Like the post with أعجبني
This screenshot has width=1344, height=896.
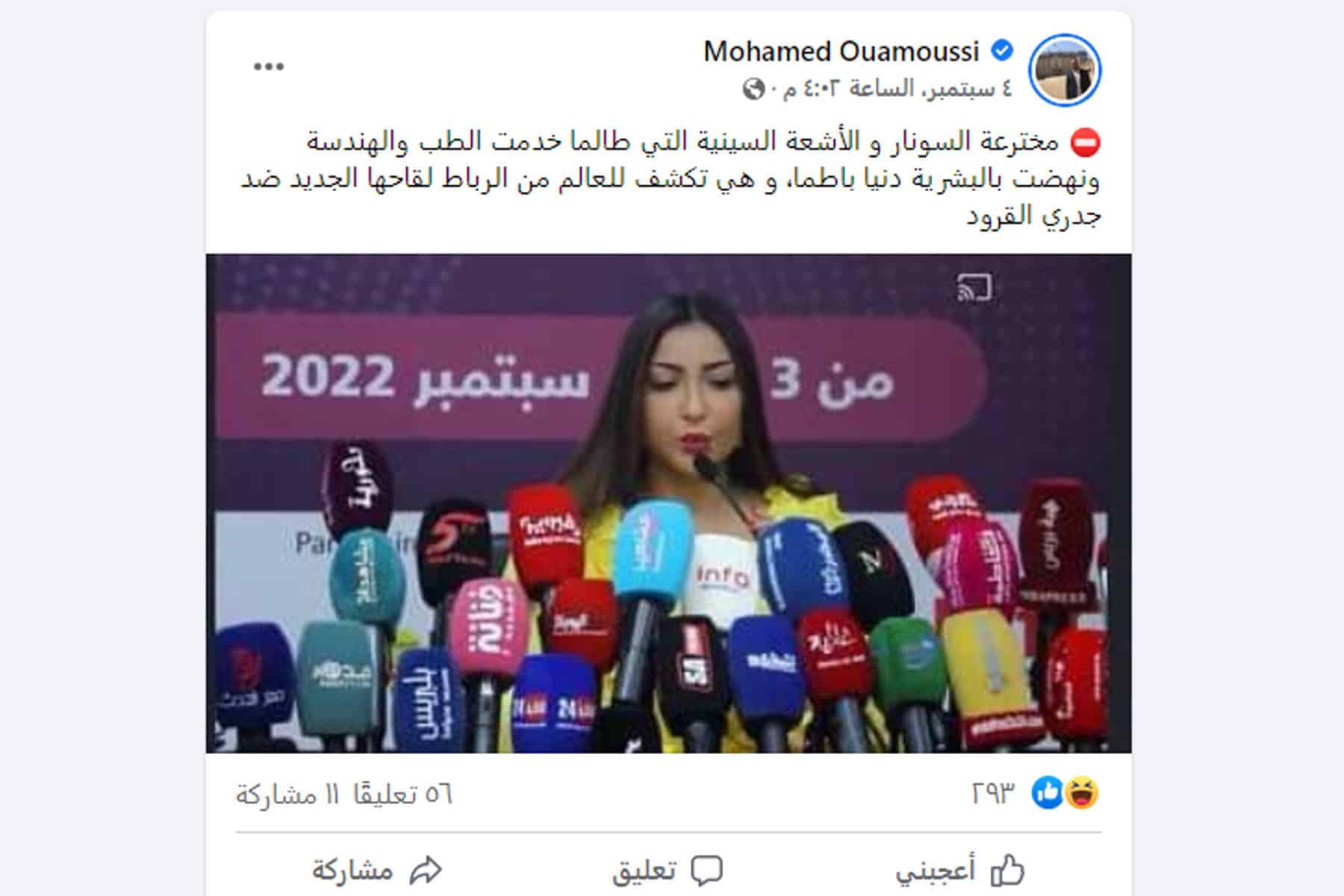[959, 870]
